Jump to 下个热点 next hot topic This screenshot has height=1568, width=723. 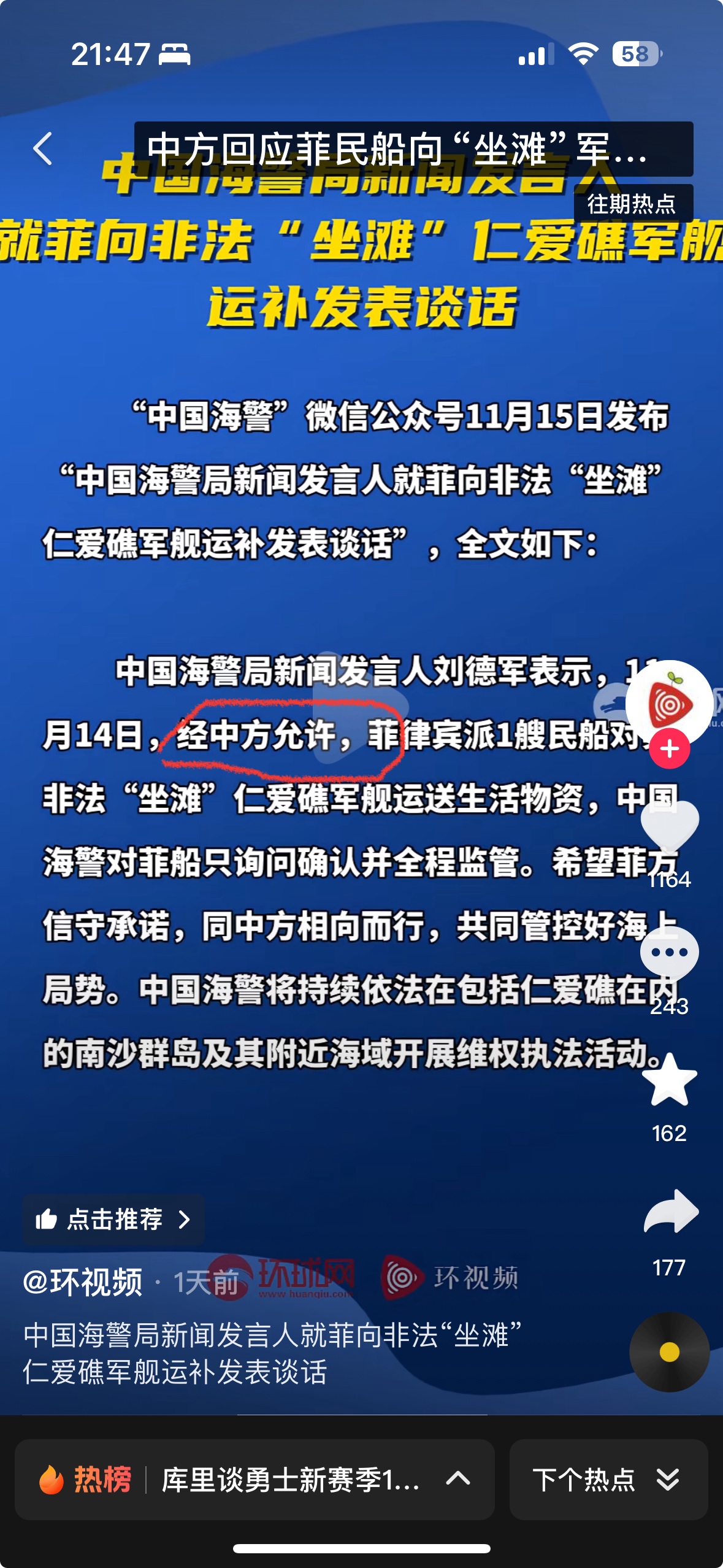click(608, 1480)
